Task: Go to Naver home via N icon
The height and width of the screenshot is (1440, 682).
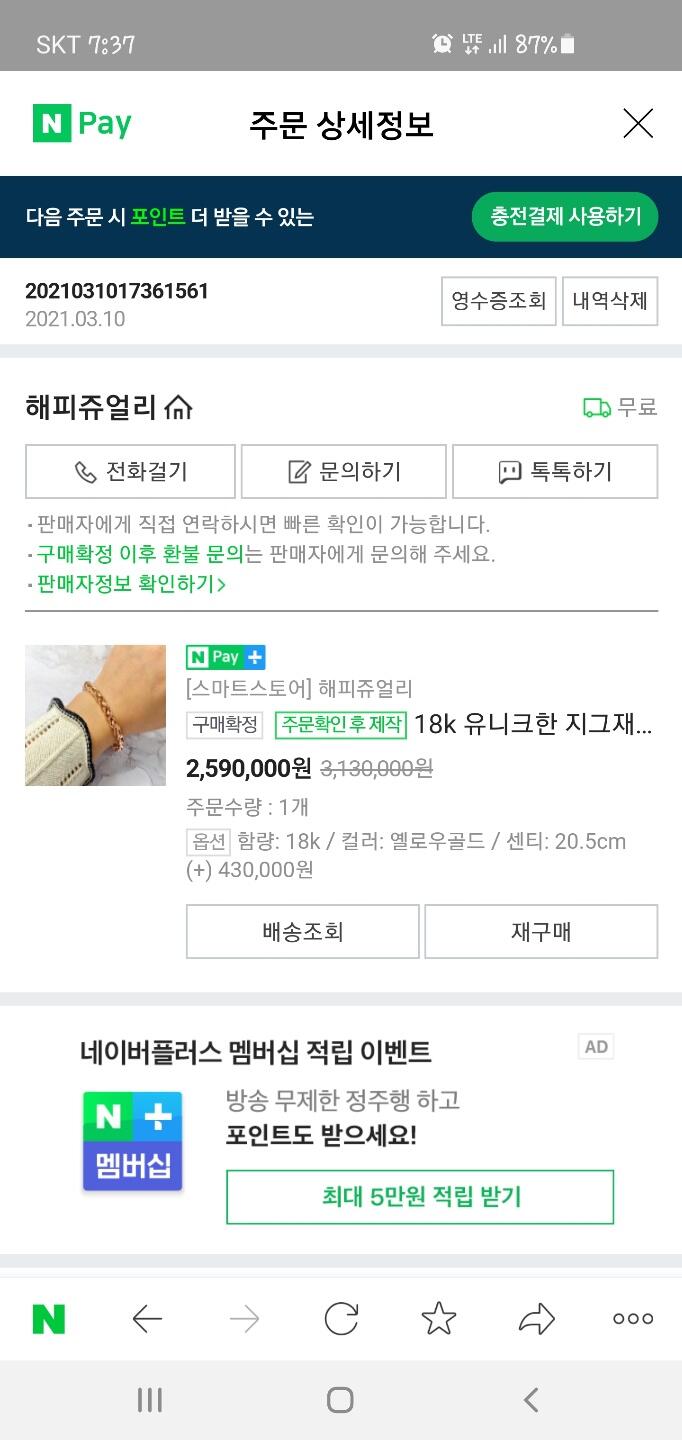Action: [x=48, y=1319]
